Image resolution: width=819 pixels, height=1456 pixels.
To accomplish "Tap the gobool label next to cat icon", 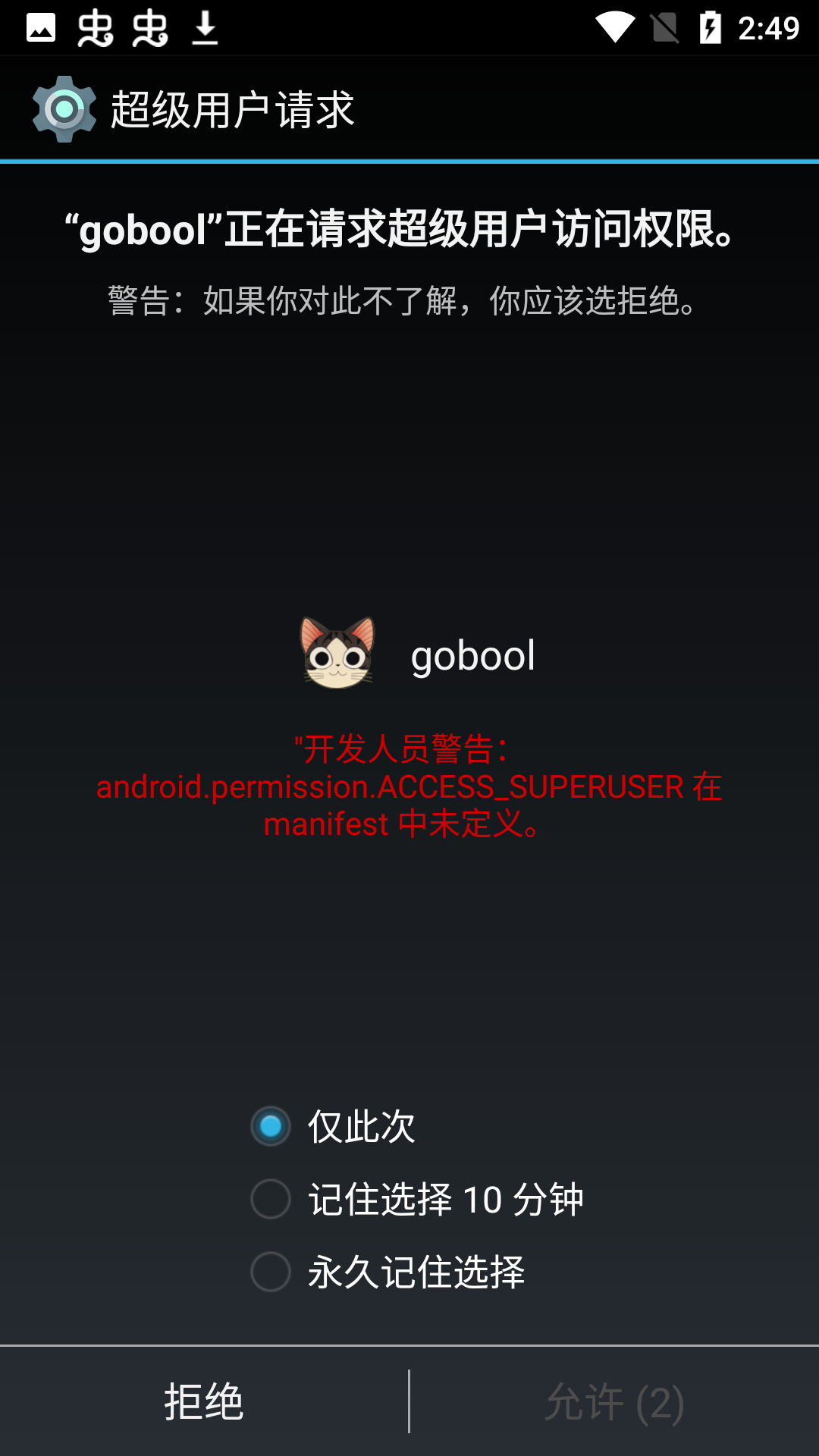I will click(472, 656).
